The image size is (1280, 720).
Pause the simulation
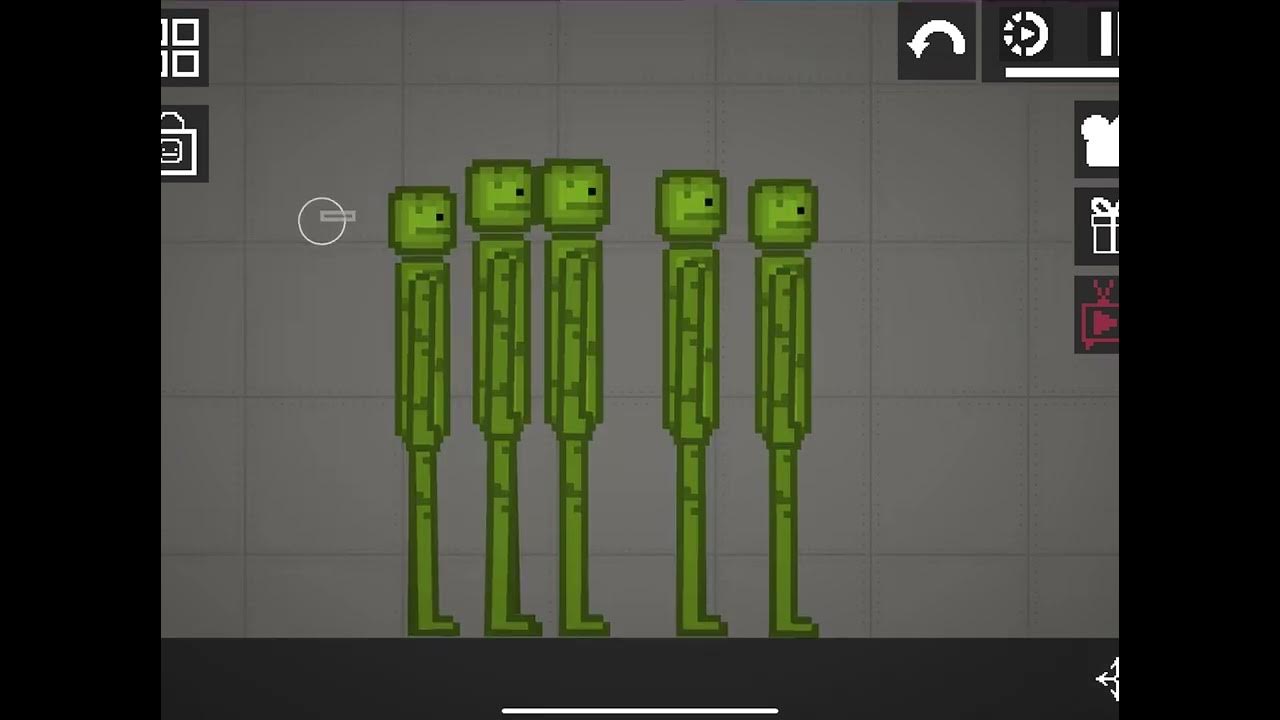click(x=1106, y=35)
